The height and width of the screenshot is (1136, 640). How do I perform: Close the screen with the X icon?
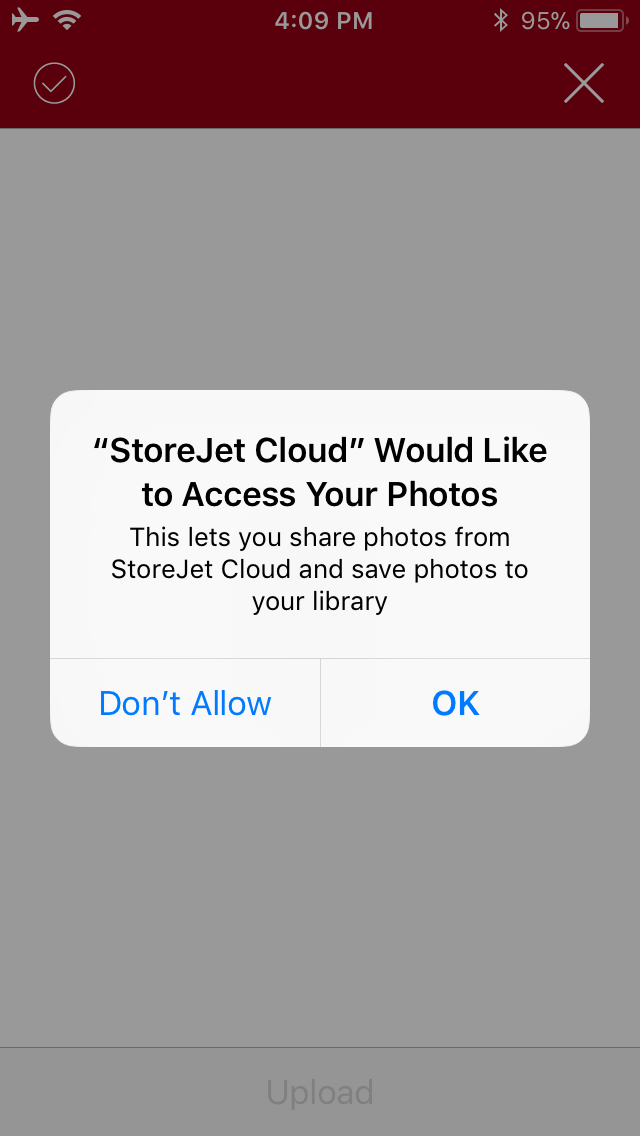click(x=583, y=83)
